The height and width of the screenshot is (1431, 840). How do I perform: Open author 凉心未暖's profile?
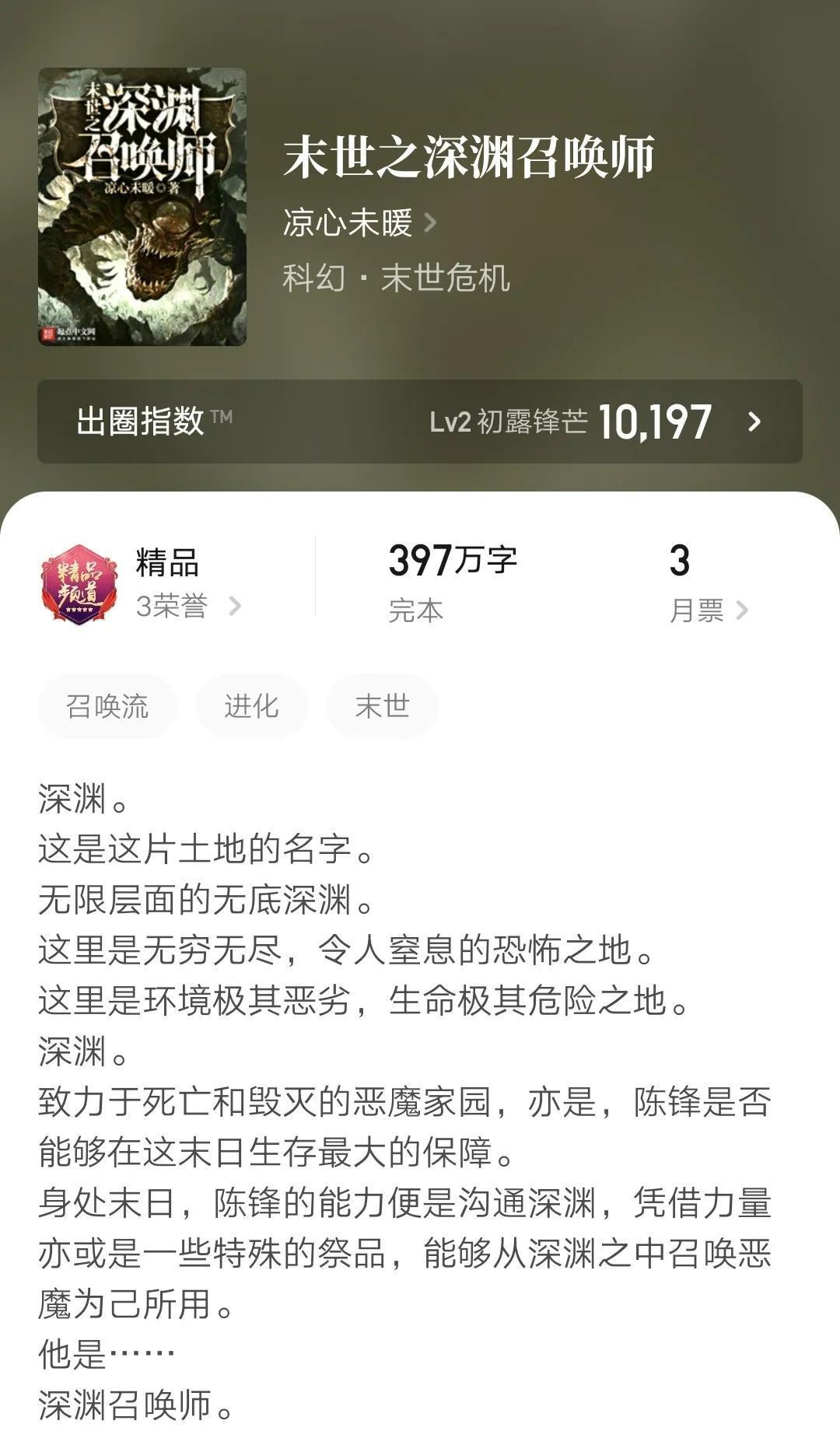(x=359, y=223)
